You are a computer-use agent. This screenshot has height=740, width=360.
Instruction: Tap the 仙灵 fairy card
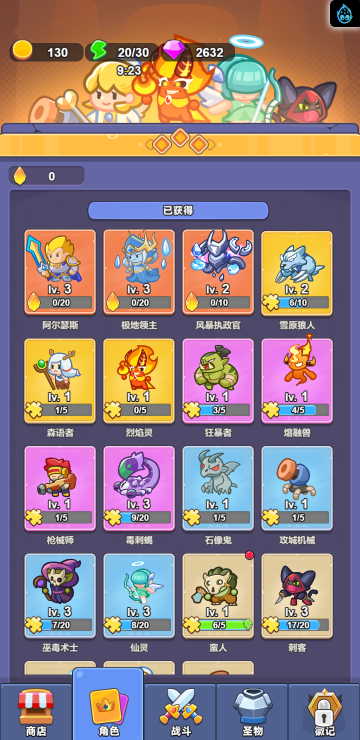tap(139, 596)
